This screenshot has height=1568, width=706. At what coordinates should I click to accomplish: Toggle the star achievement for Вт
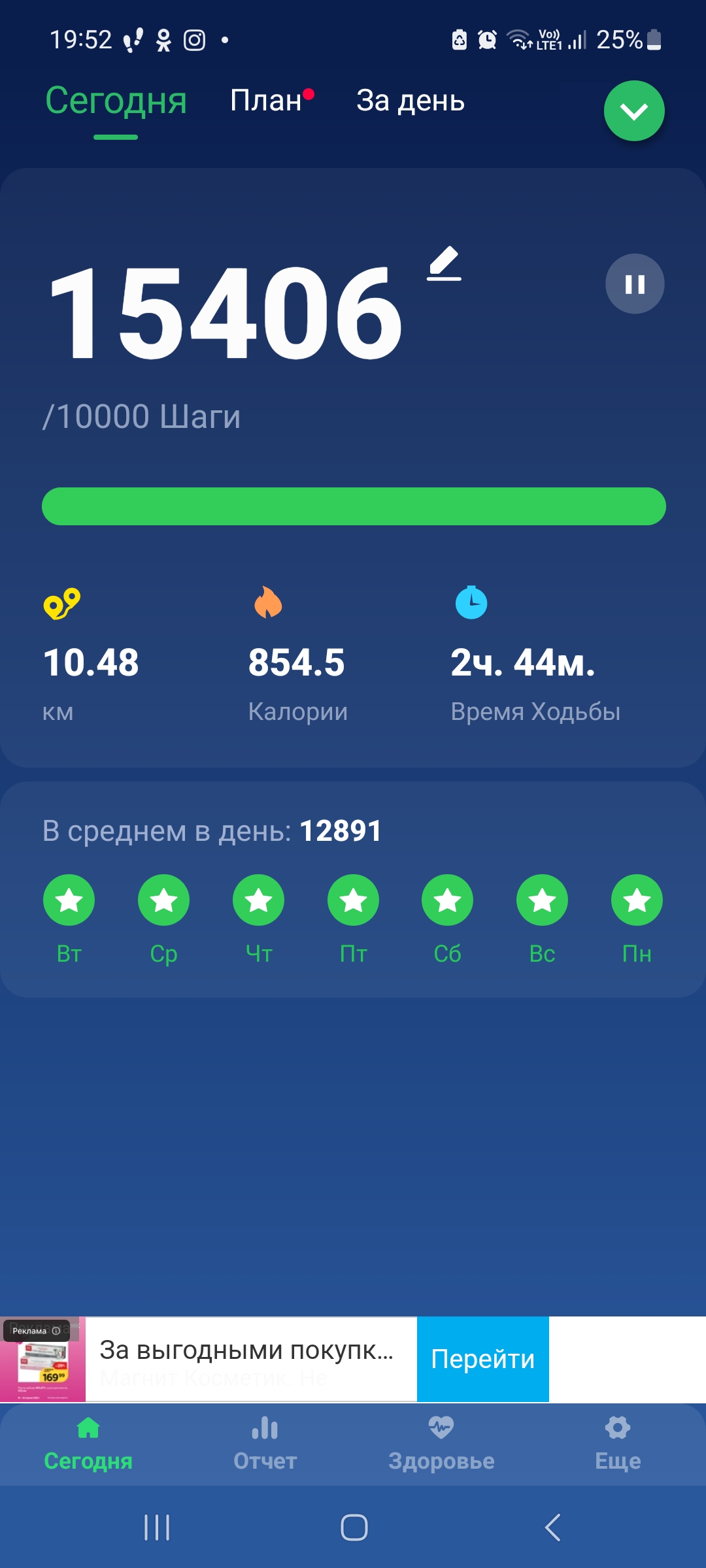(x=69, y=900)
